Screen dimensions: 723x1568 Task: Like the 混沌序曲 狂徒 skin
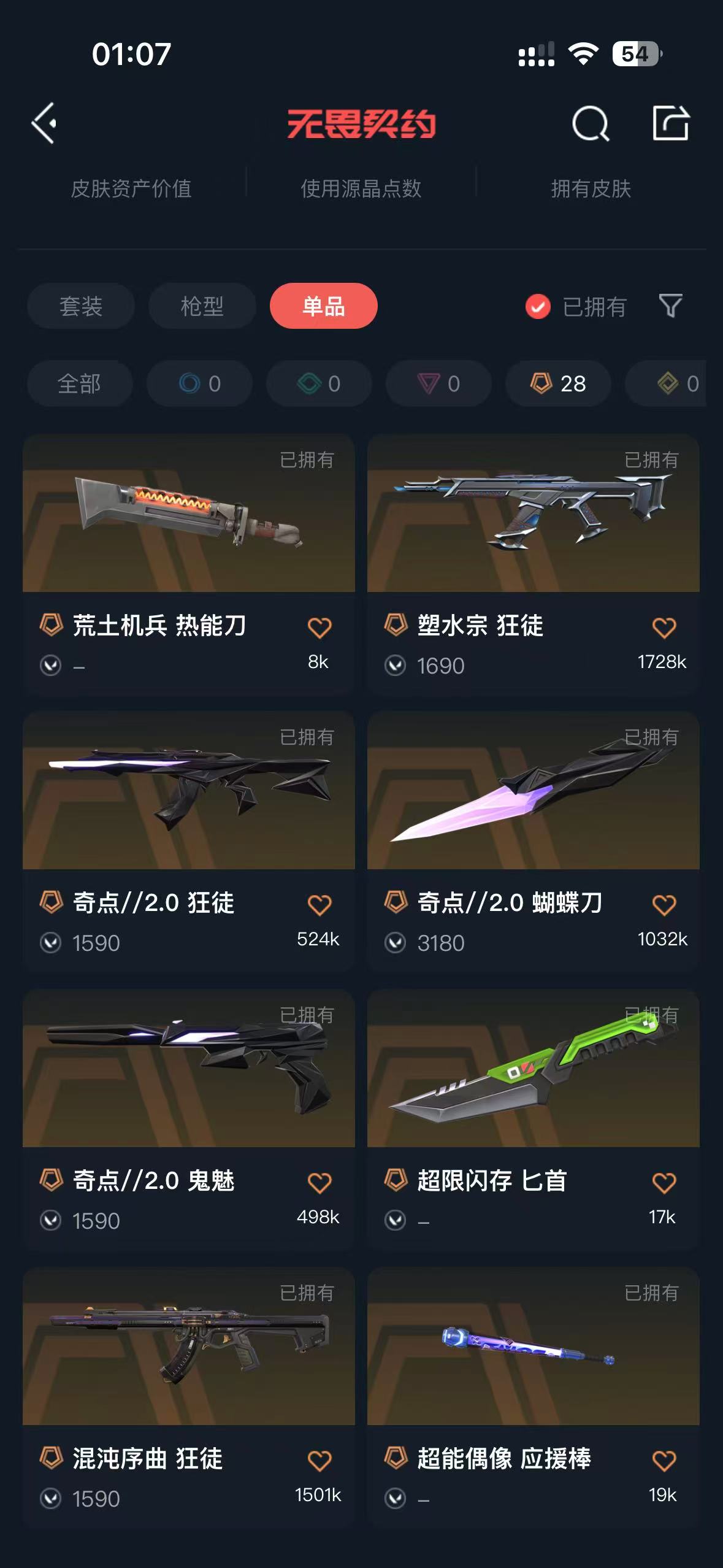(319, 1461)
